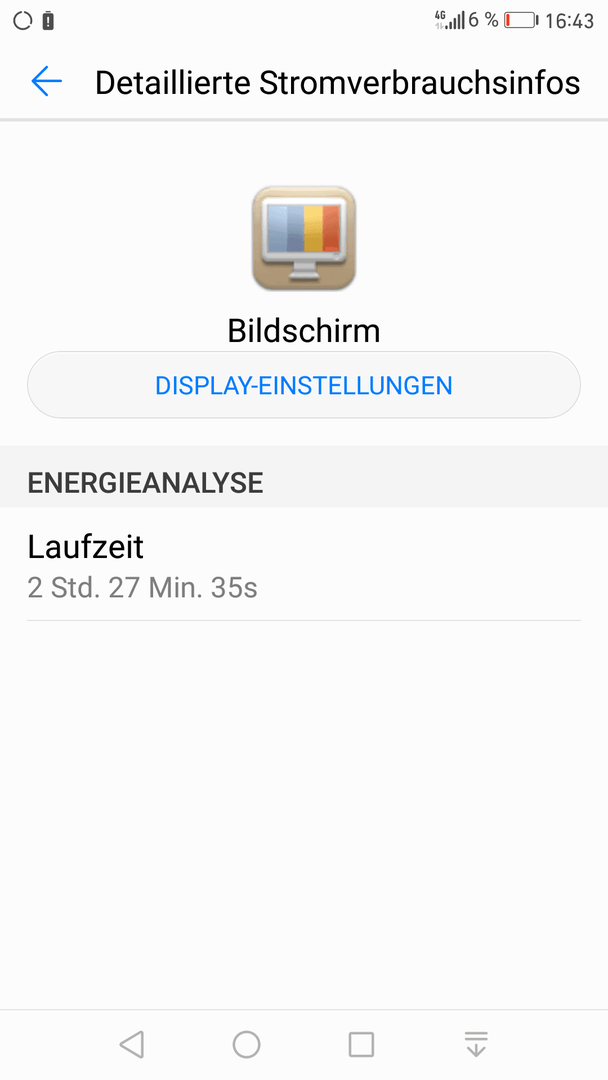This screenshot has width=608, height=1080.
Task: Go back using the blue arrow
Action: [x=47, y=81]
